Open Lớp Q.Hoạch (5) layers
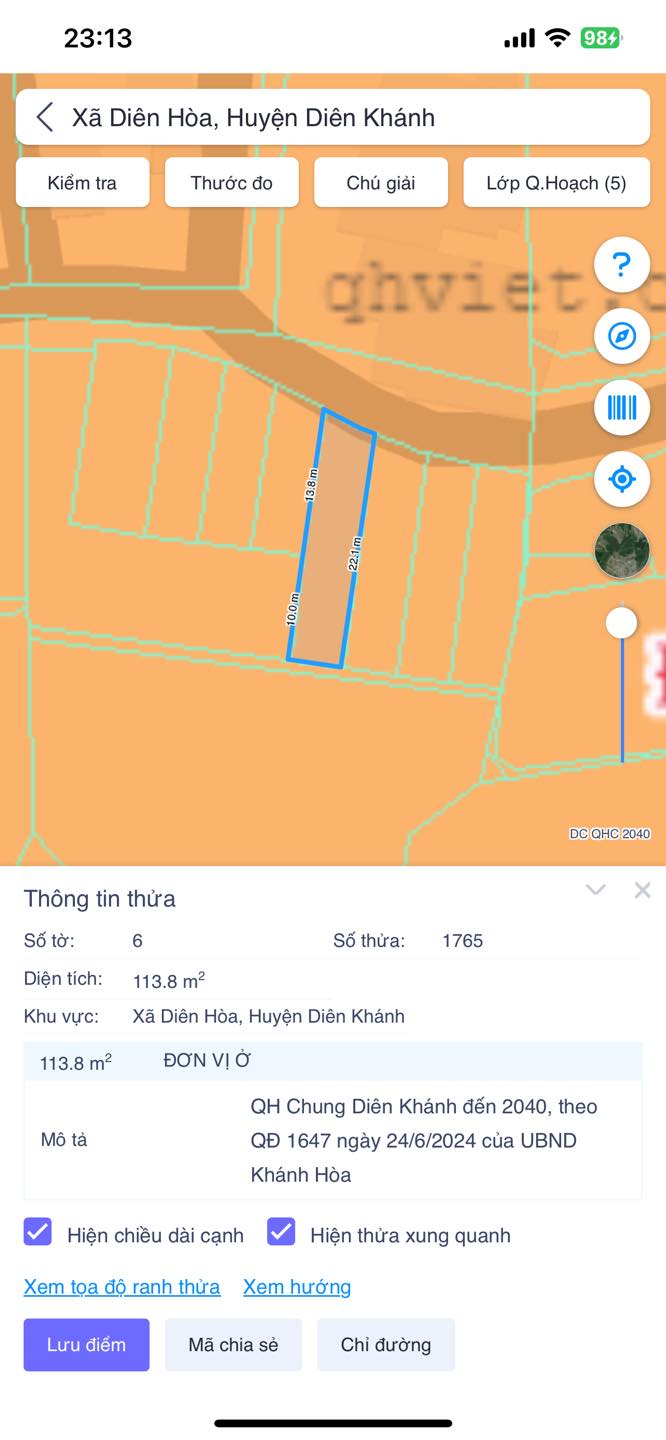This screenshot has width=666, height=1440. pos(556,183)
